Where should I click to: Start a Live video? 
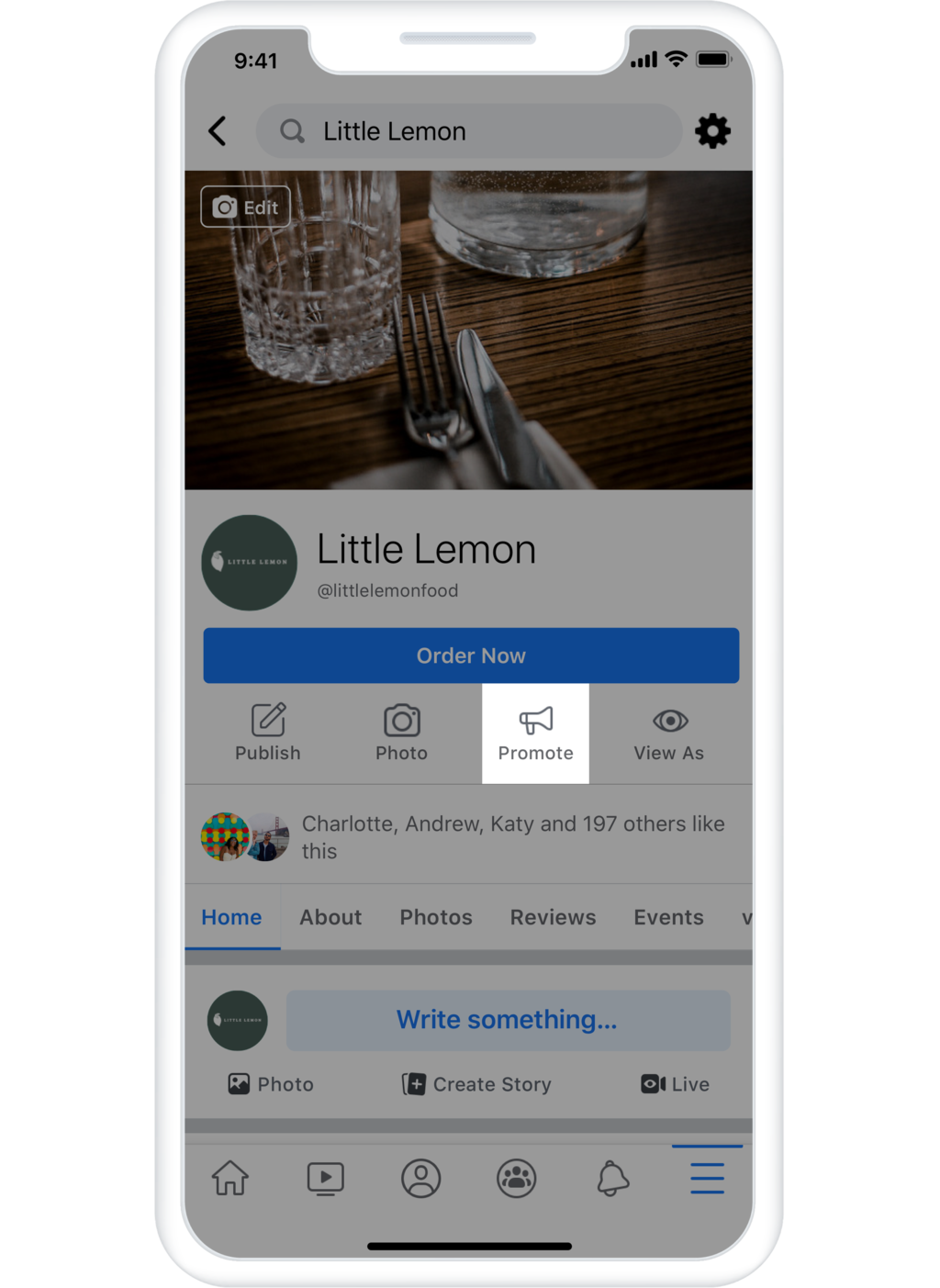675,1084
